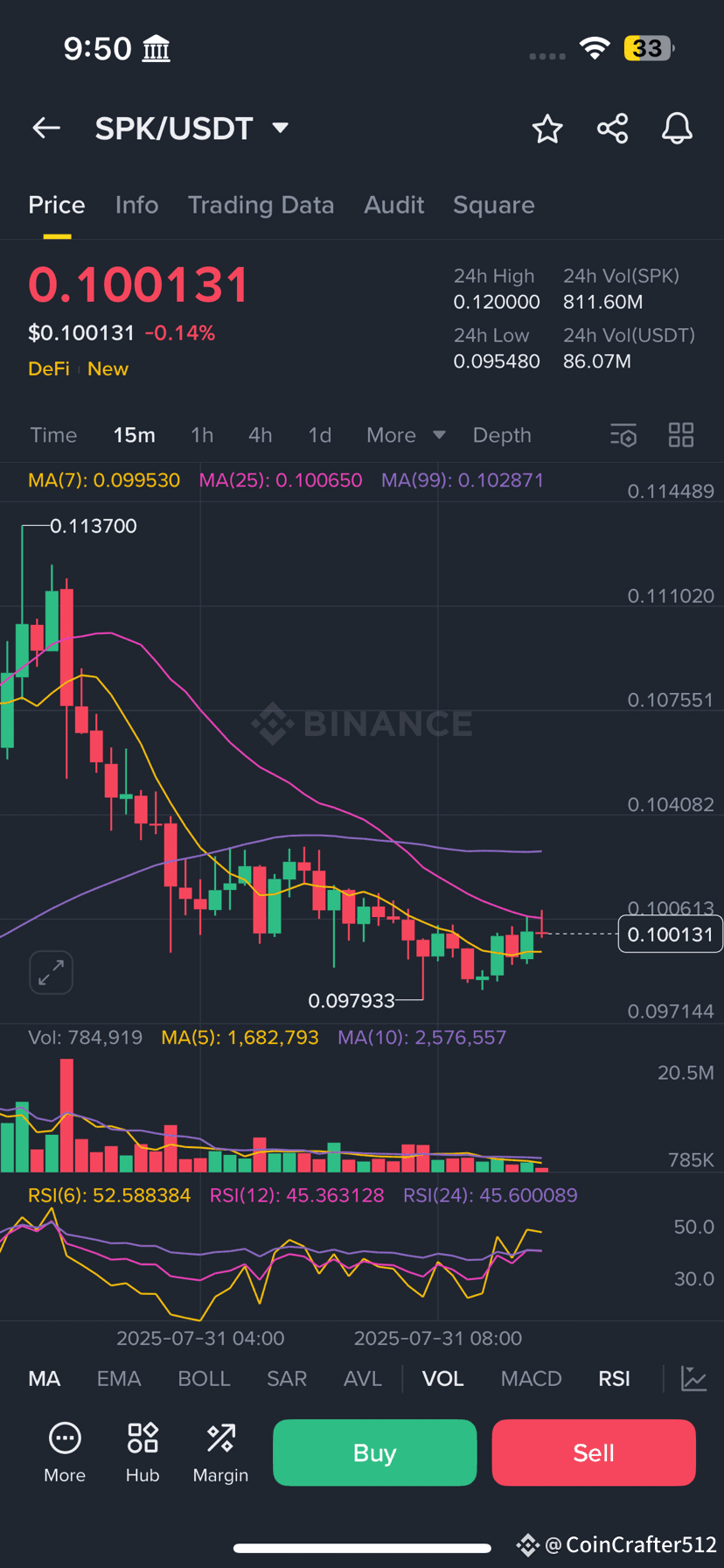Viewport: 724px width, 1568px height.
Task: Open the Square tab
Action: (493, 205)
